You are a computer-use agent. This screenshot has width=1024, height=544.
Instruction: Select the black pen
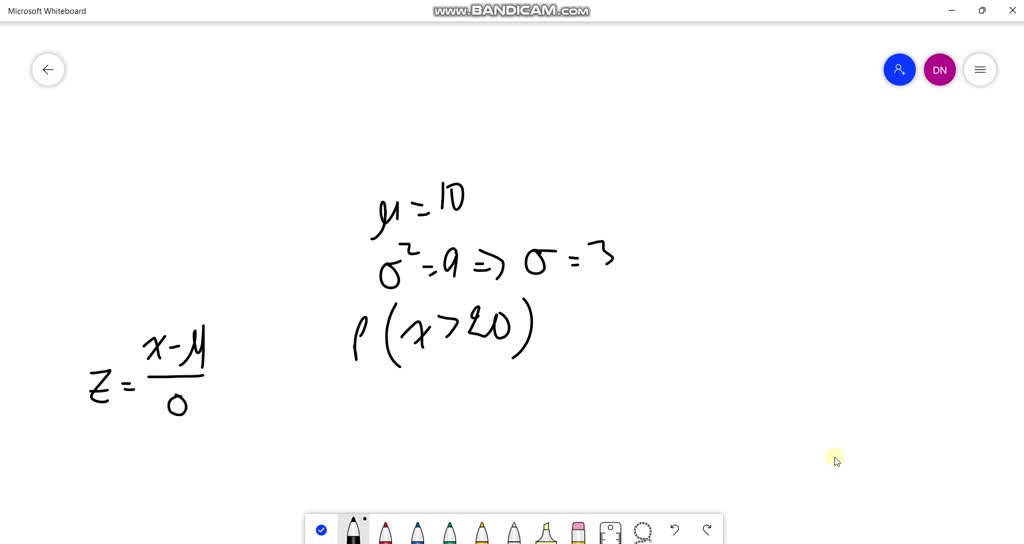(x=353, y=530)
